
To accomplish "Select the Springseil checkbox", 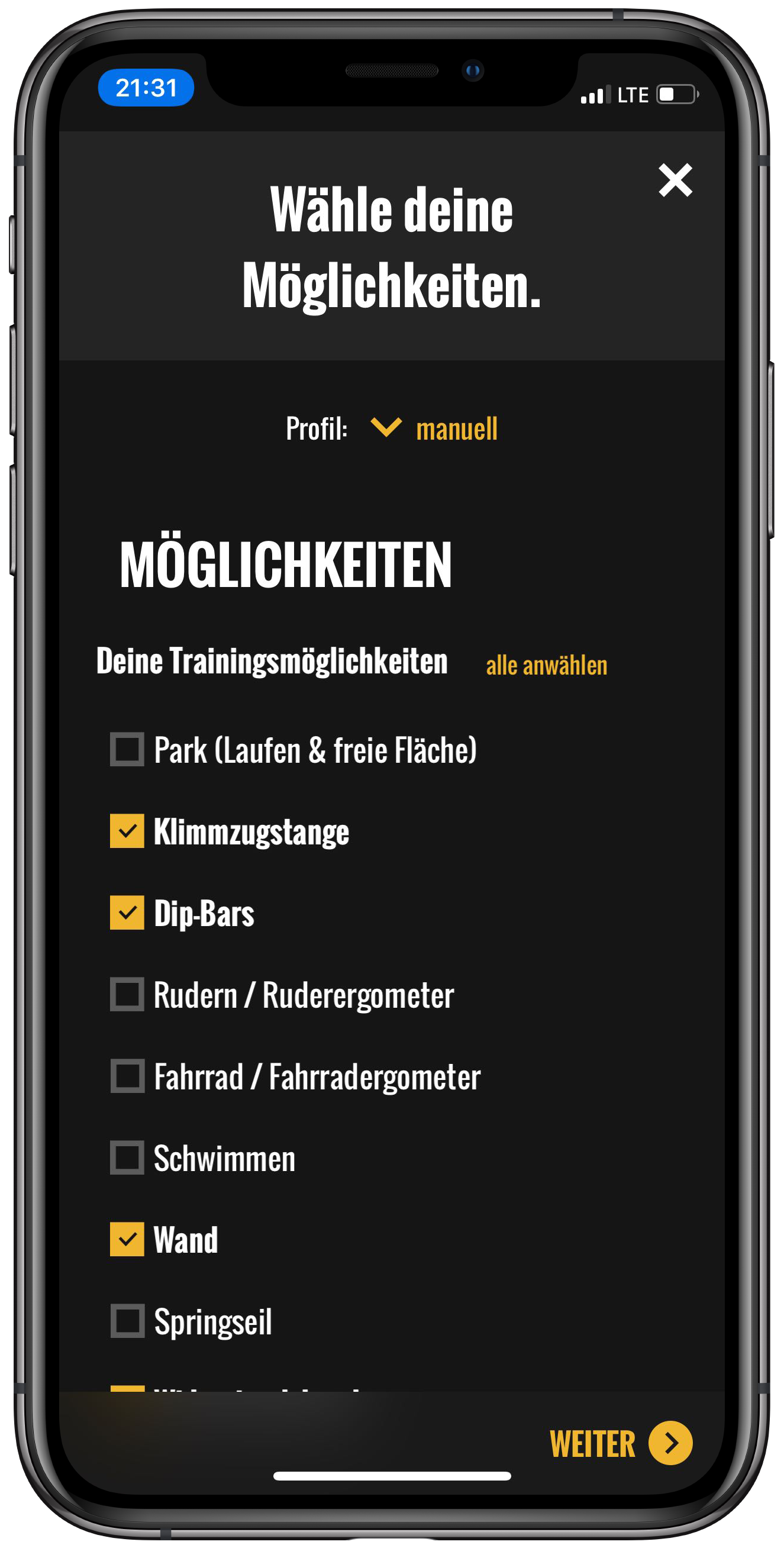I will (x=127, y=1321).
